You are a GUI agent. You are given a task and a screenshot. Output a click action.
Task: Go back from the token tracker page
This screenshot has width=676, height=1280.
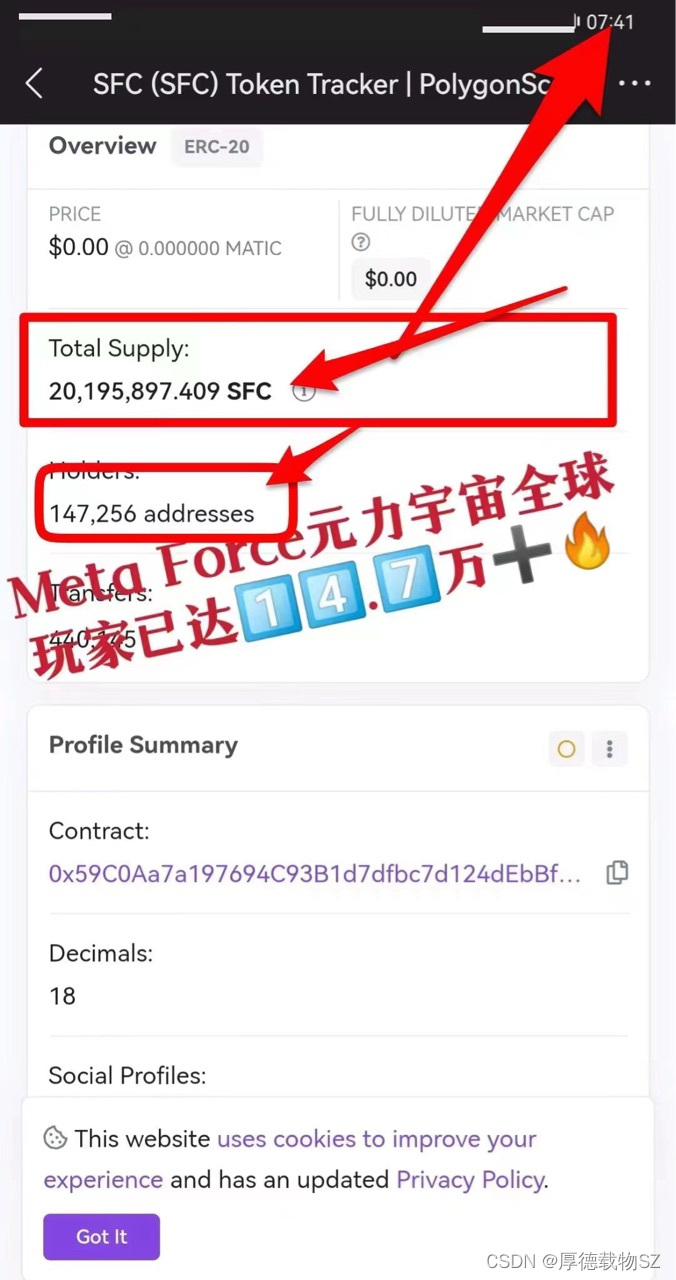(34, 83)
